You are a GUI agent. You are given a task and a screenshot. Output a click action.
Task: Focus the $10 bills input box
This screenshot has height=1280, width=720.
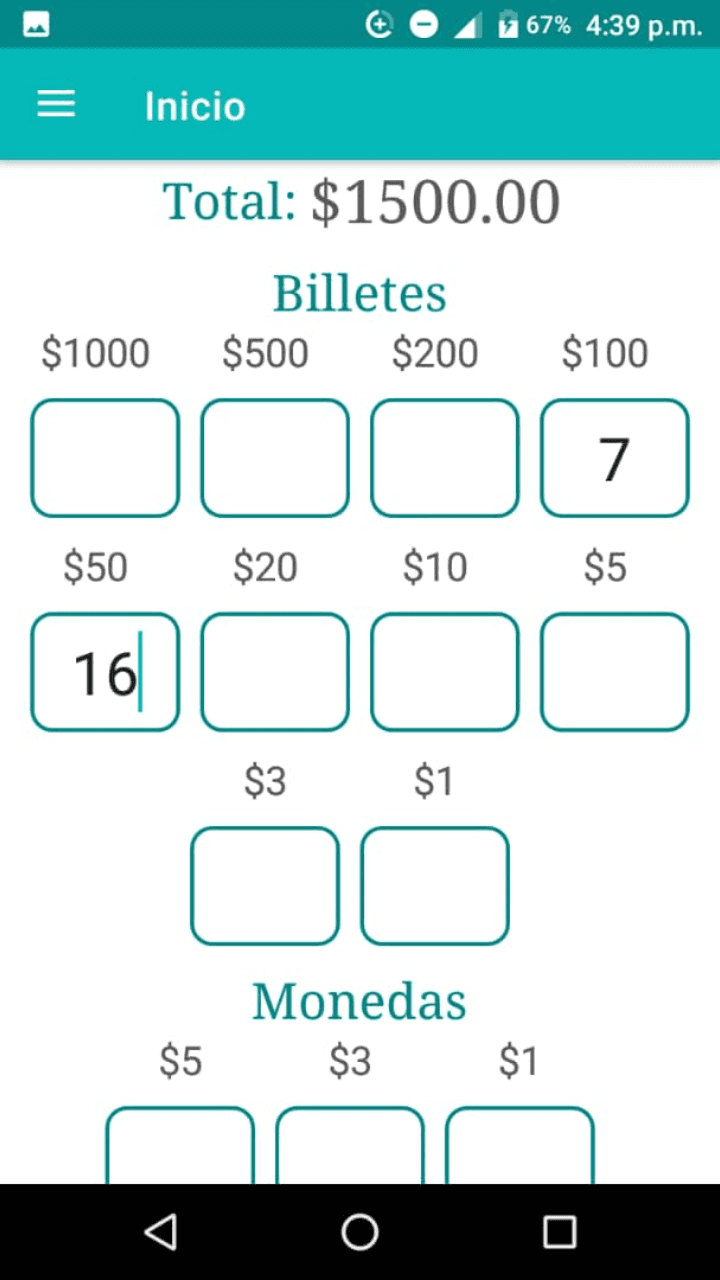(445, 672)
